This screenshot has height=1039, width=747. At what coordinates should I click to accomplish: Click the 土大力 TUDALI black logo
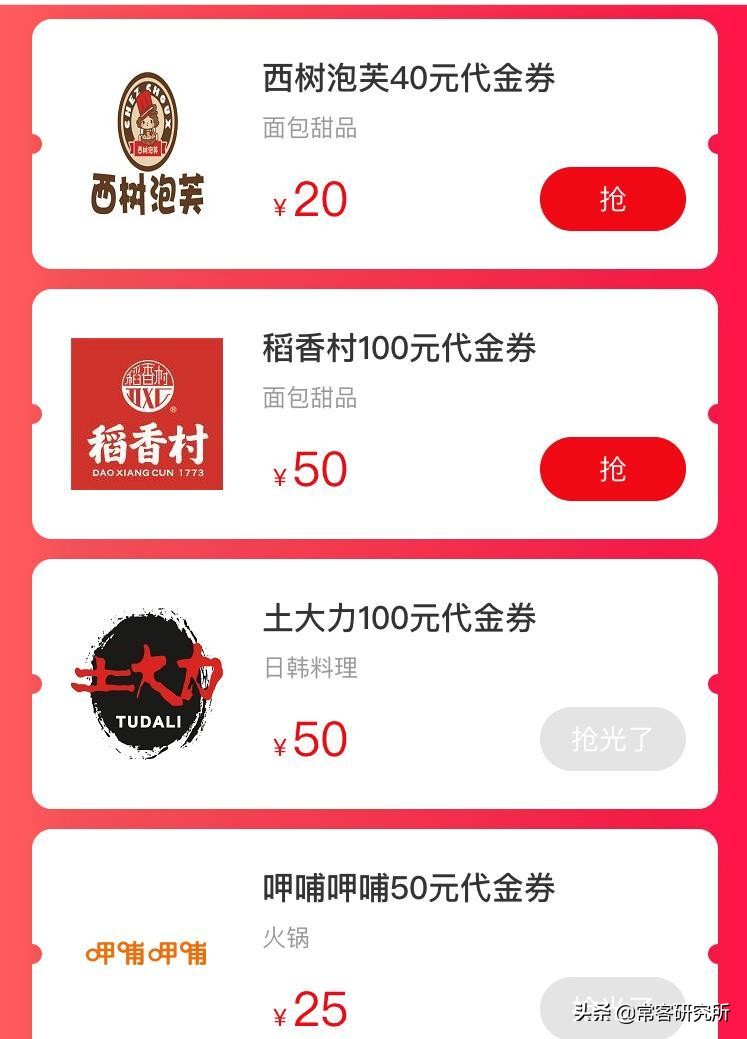pos(147,686)
